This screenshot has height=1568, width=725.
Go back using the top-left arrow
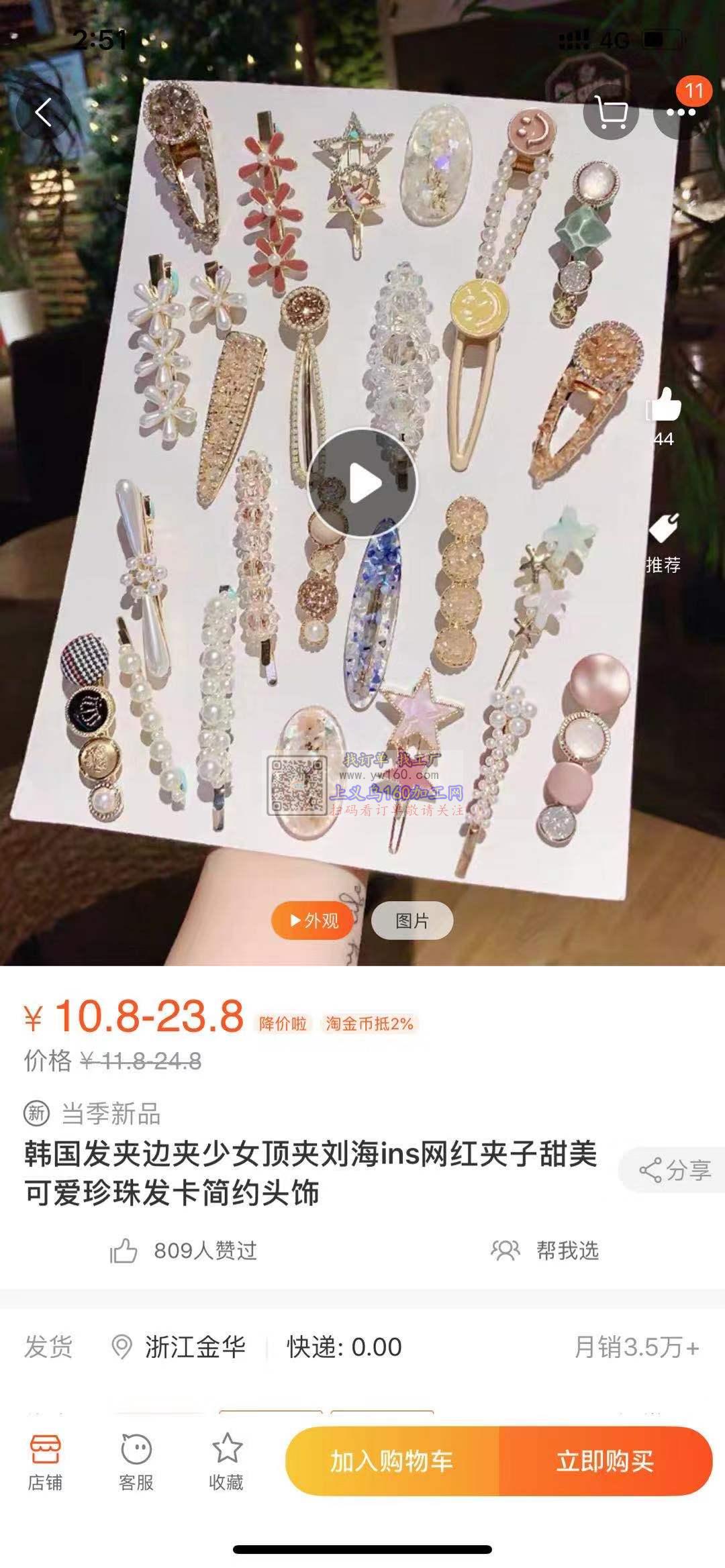click(x=44, y=112)
